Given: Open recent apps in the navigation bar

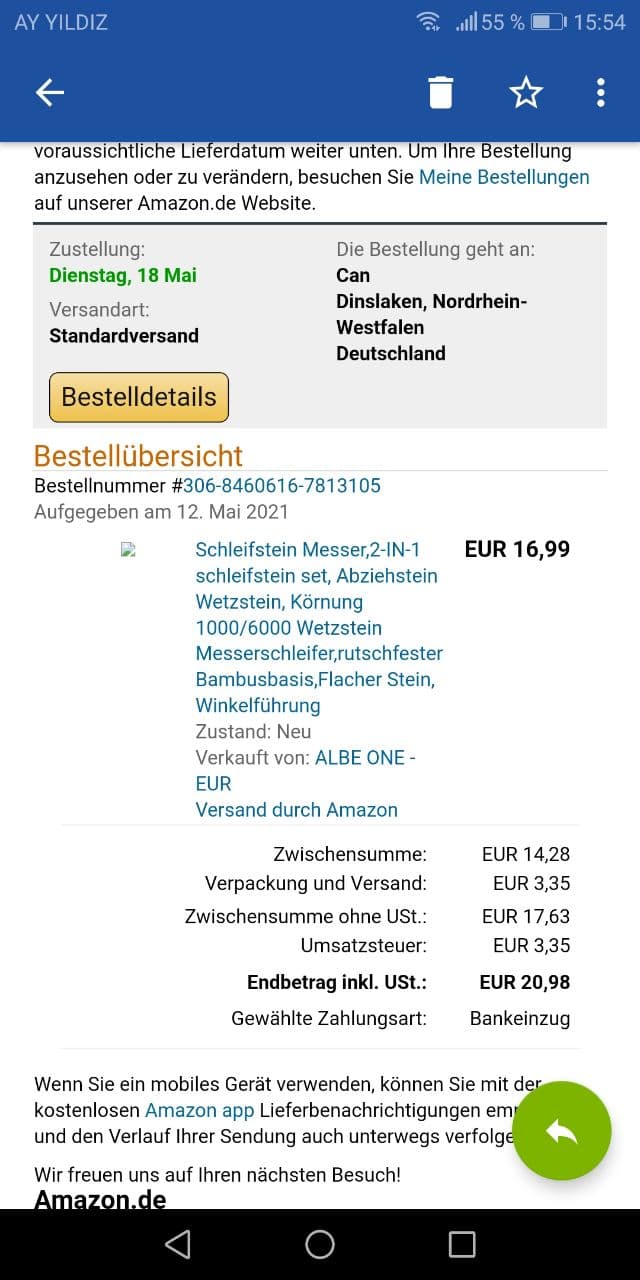Looking at the screenshot, I should click(462, 1244).
